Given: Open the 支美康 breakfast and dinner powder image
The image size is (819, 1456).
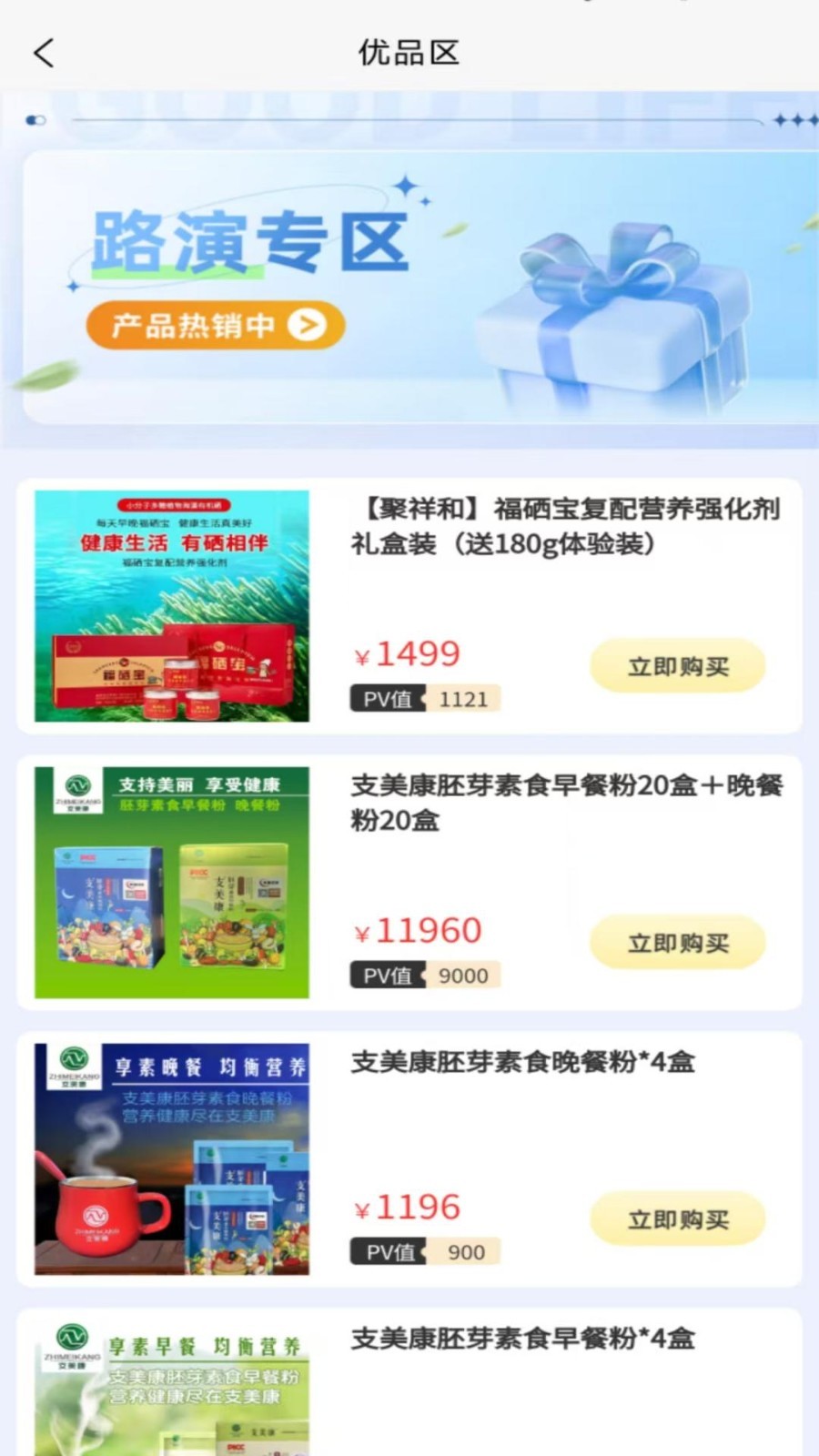Looking at the screenshot, I should (172, 883).
